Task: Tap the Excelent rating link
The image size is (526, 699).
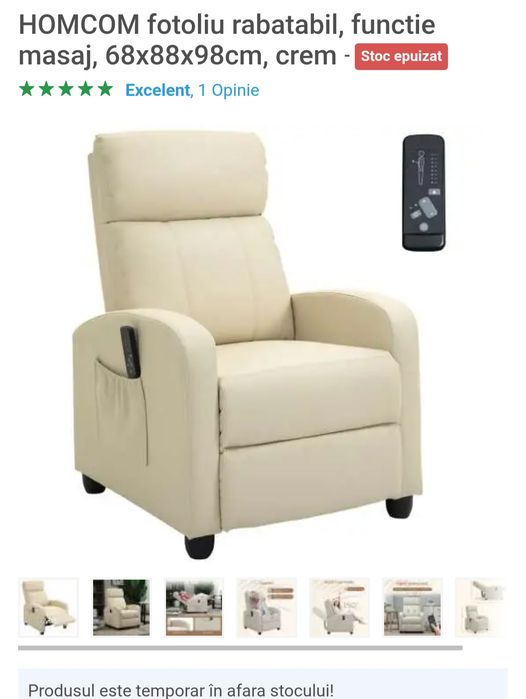Action: click(x=158, y=90)
